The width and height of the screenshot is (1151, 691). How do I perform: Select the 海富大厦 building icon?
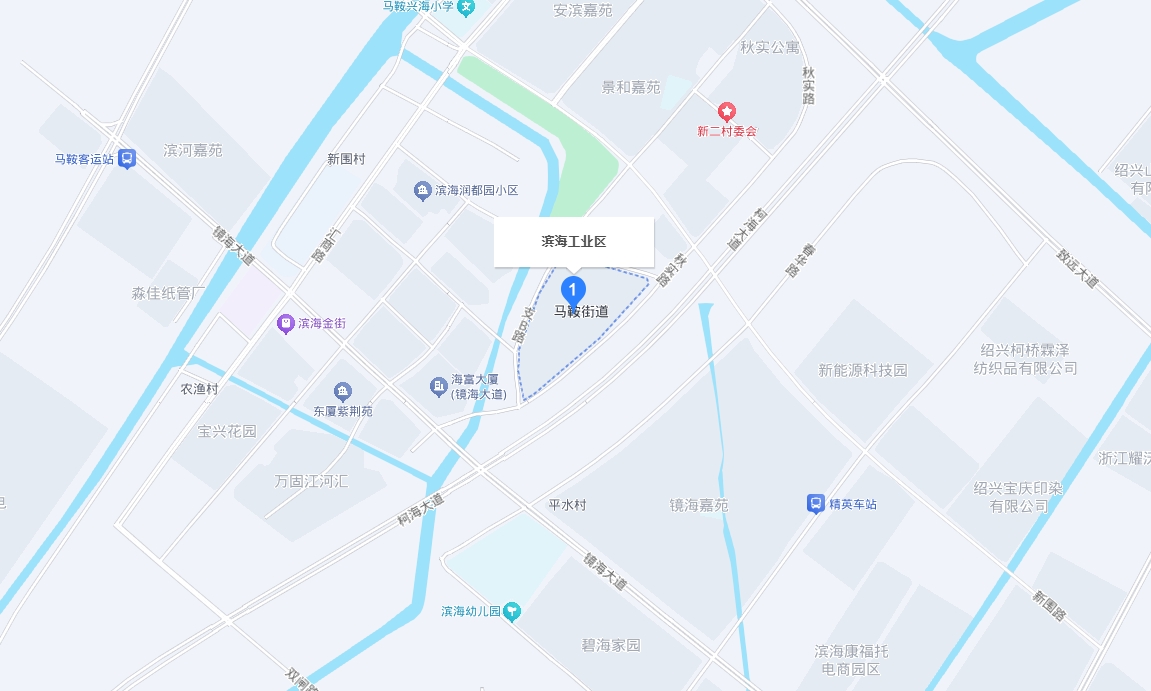(x=438, y=386)
